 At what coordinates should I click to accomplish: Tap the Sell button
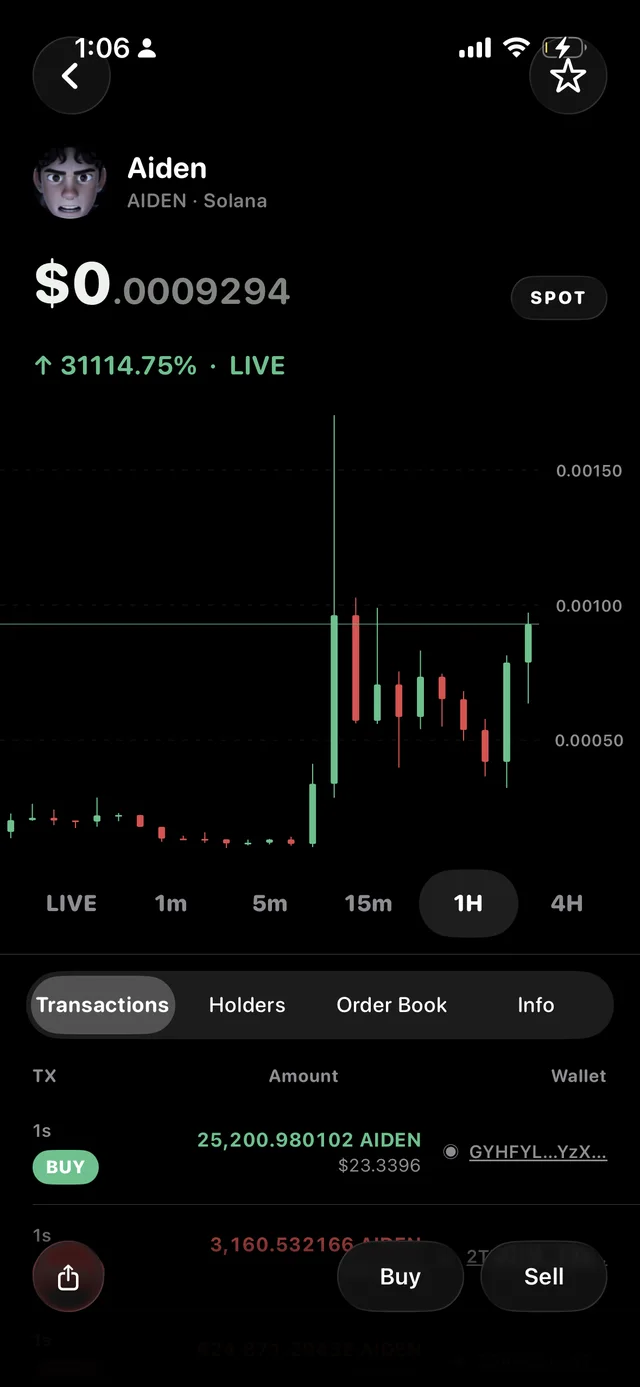point(544,1277)
